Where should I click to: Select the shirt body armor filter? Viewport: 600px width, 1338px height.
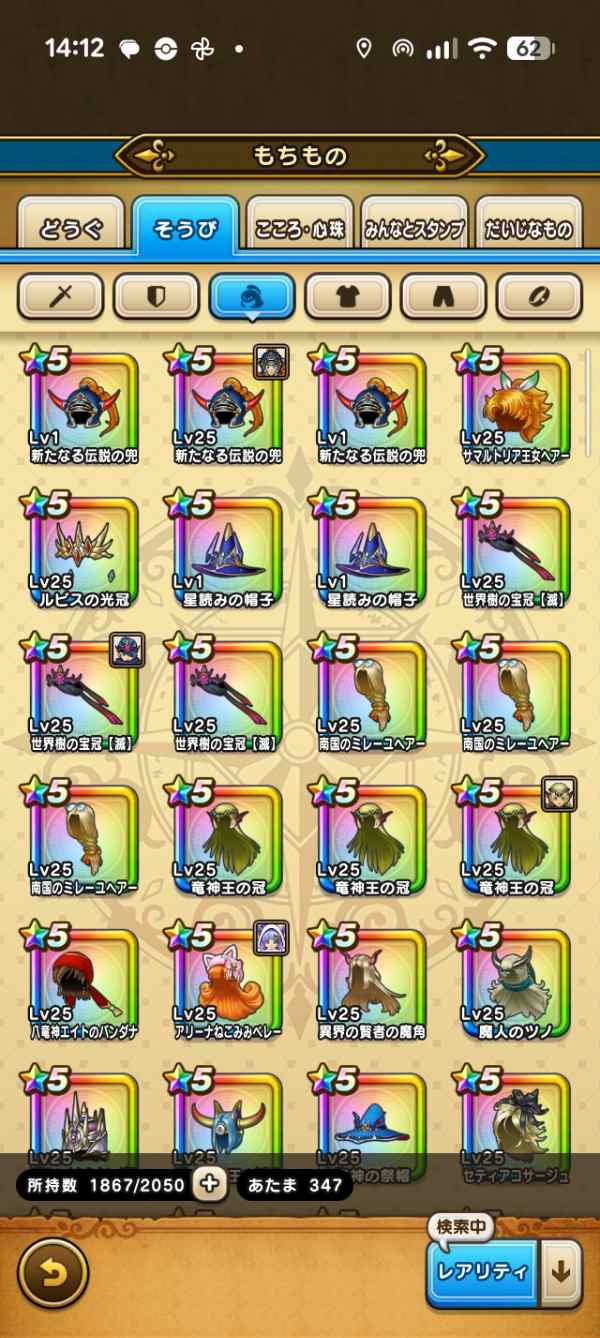coord(347,296)
